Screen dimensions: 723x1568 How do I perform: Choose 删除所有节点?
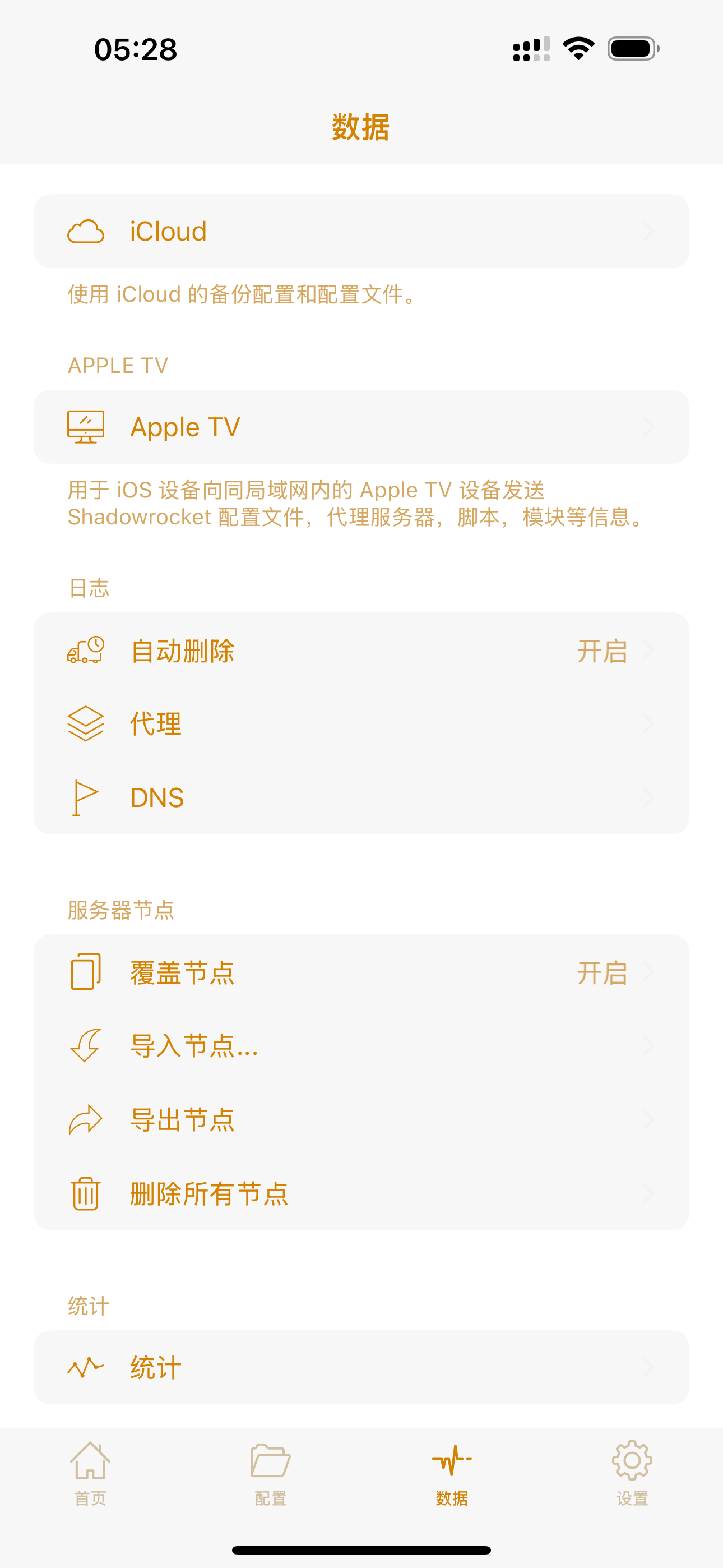pyautogui.click(x=361, y=1193)
